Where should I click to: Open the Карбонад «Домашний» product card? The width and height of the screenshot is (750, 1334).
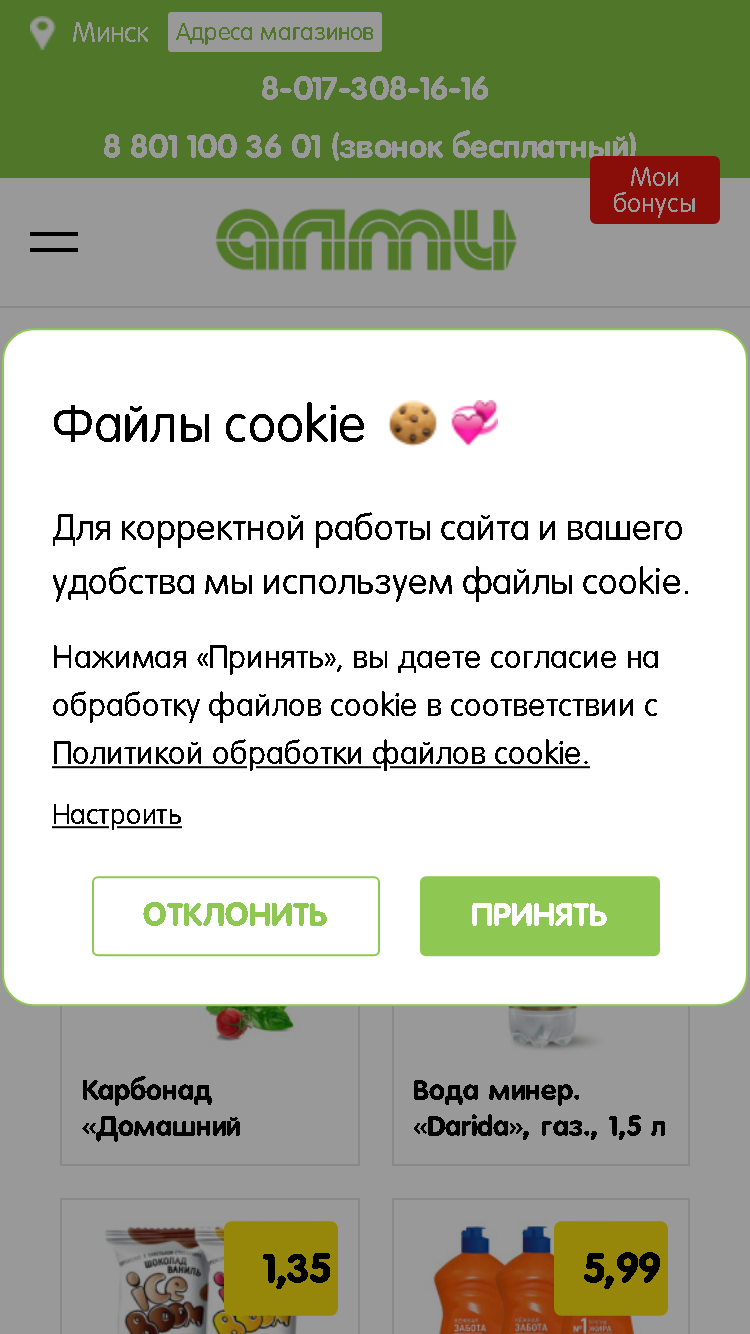tap(210, 1081)
